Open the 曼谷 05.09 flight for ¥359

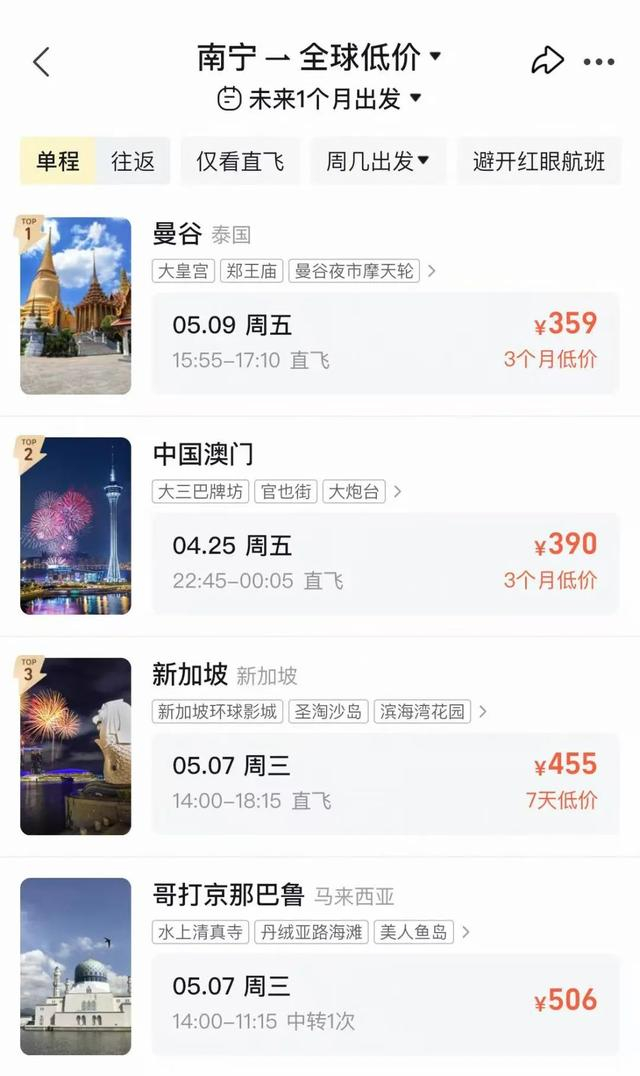pyautogui.click(x=385, y=342)
